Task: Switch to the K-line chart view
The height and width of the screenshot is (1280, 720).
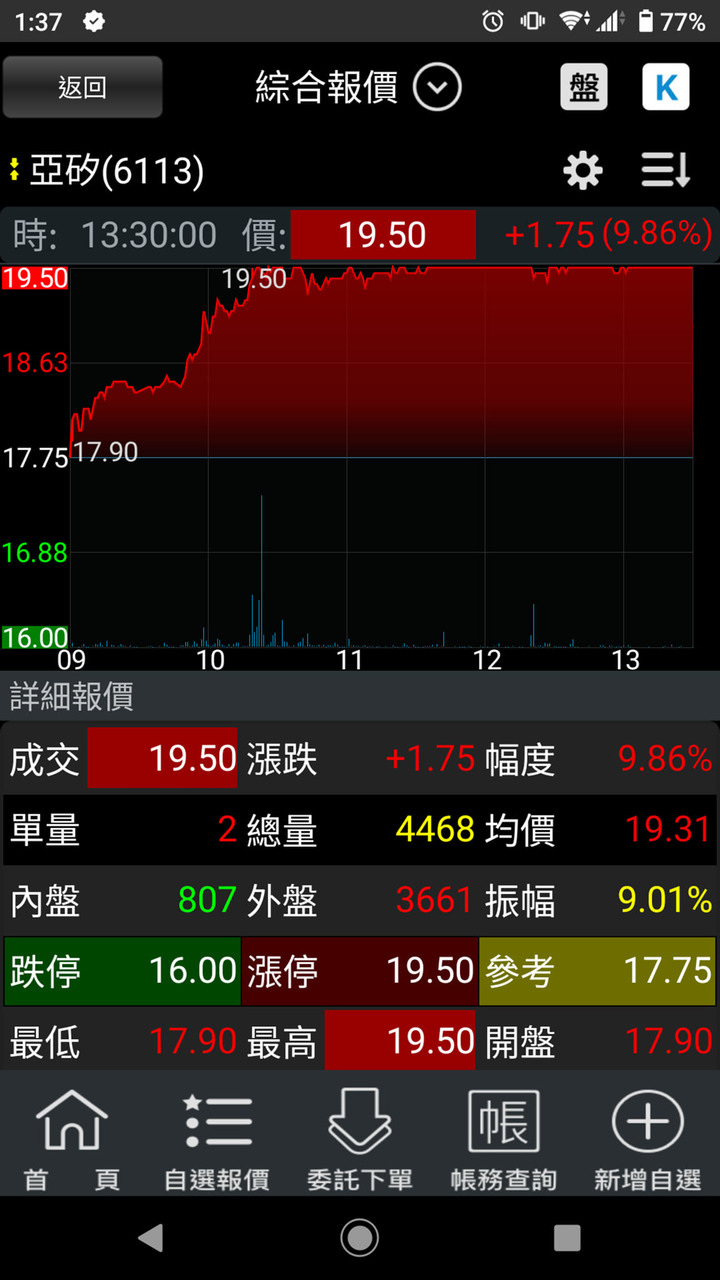Action: (x=666, y=88)
